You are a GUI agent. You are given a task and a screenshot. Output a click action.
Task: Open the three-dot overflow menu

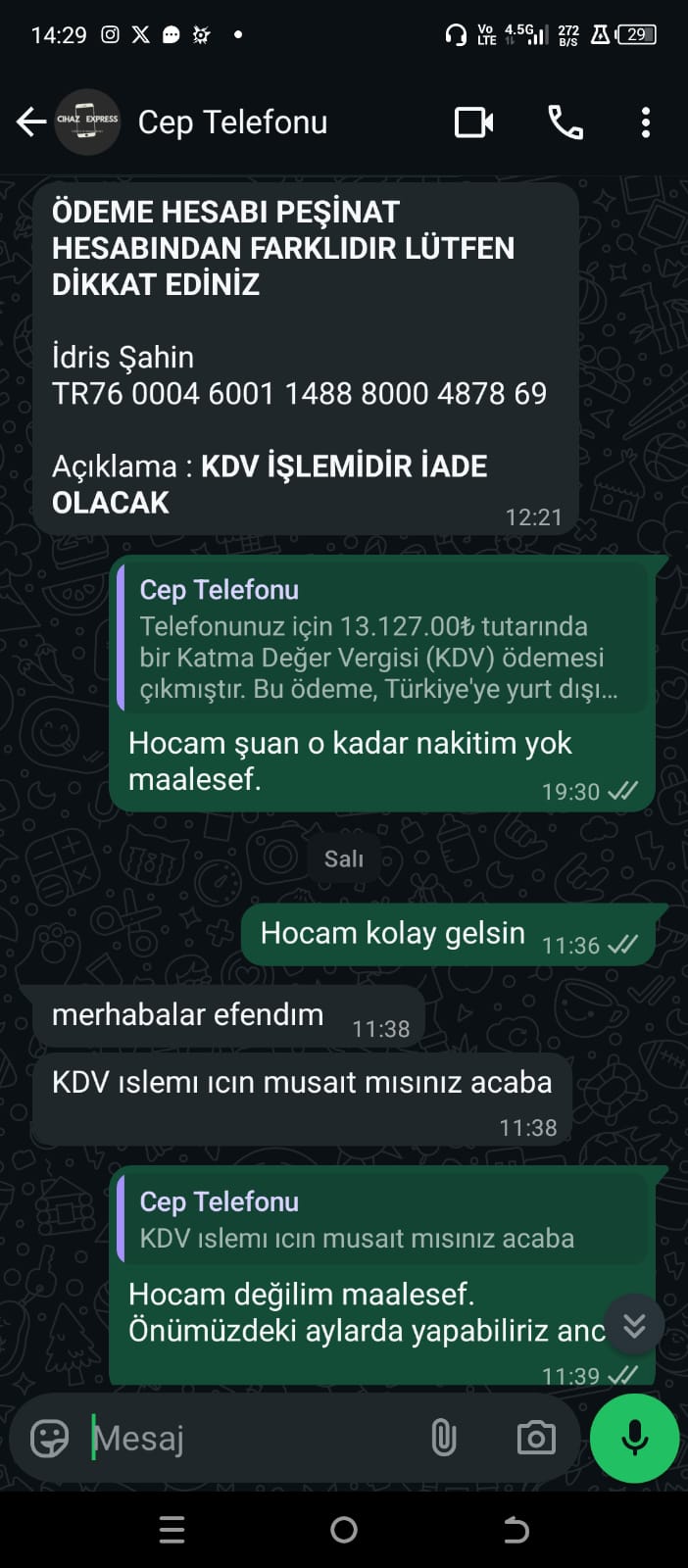[645, 122]
